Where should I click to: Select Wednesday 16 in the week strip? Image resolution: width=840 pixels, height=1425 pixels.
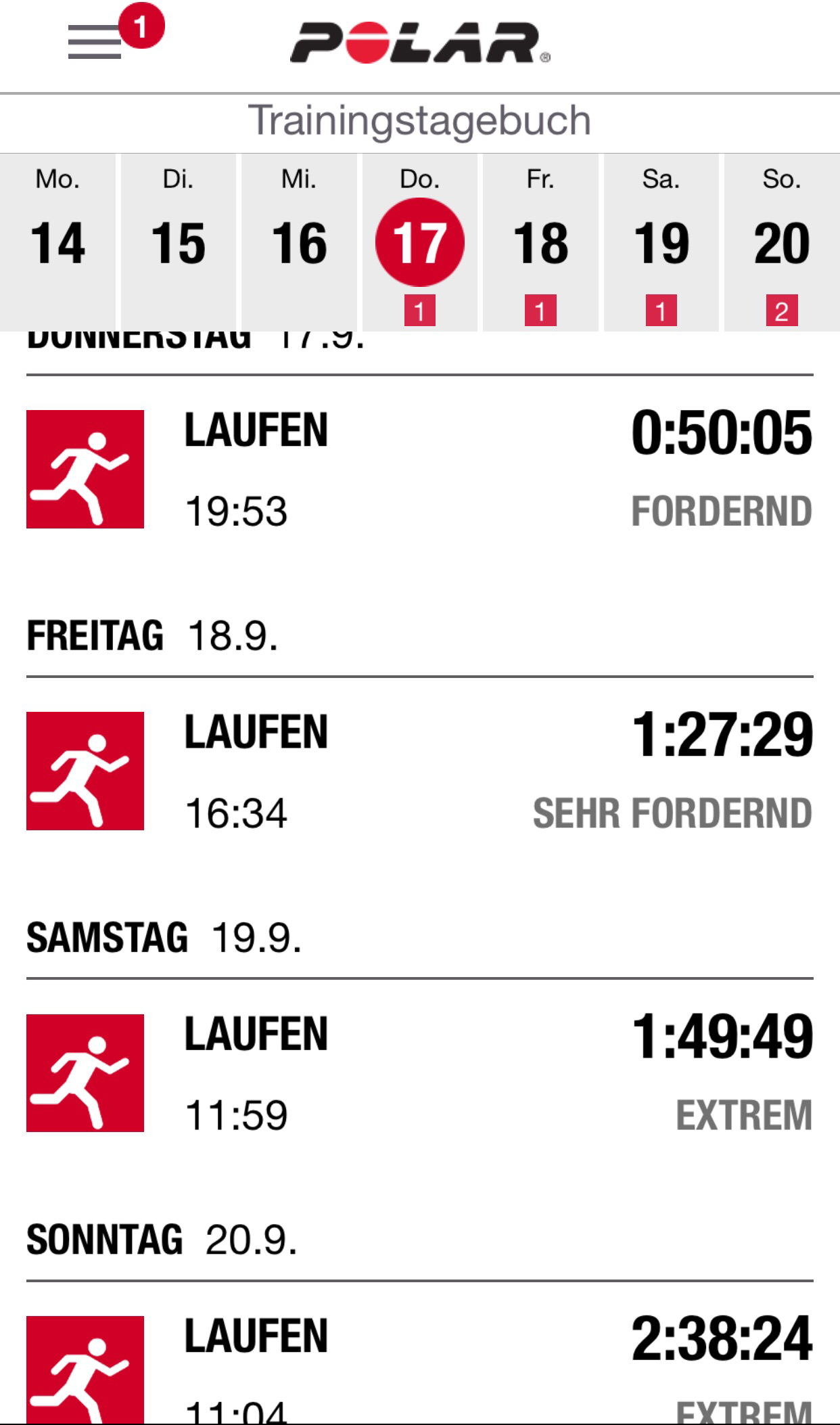299,242
